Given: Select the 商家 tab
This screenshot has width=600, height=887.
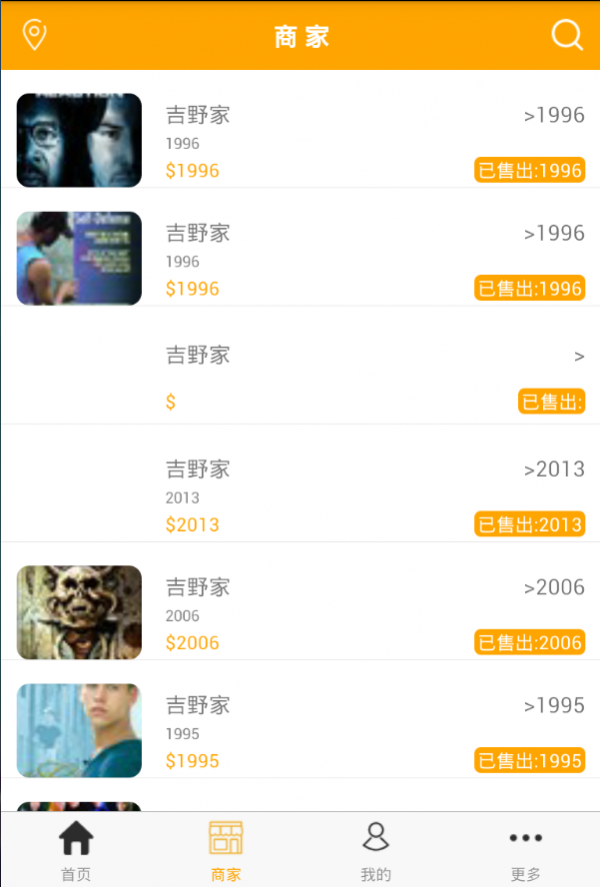Looking at the screenshot, I should pos(226,850).
